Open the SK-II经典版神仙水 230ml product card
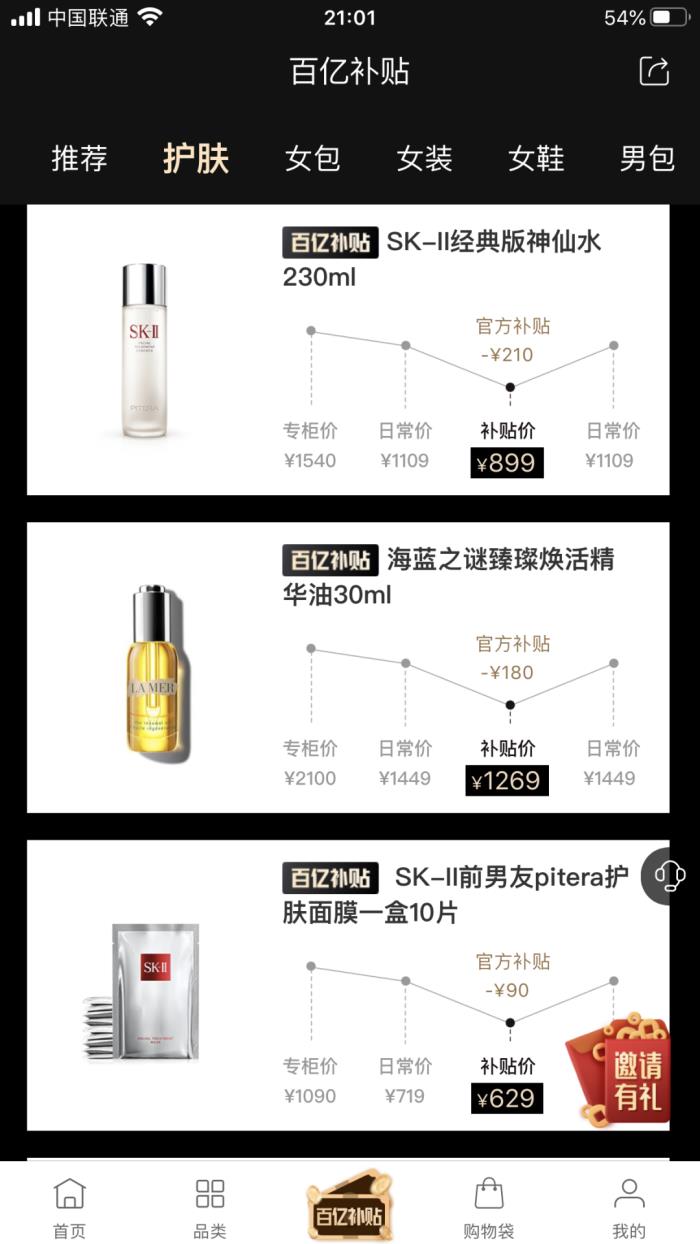700x1244 pixels. [x=347, y=350]
